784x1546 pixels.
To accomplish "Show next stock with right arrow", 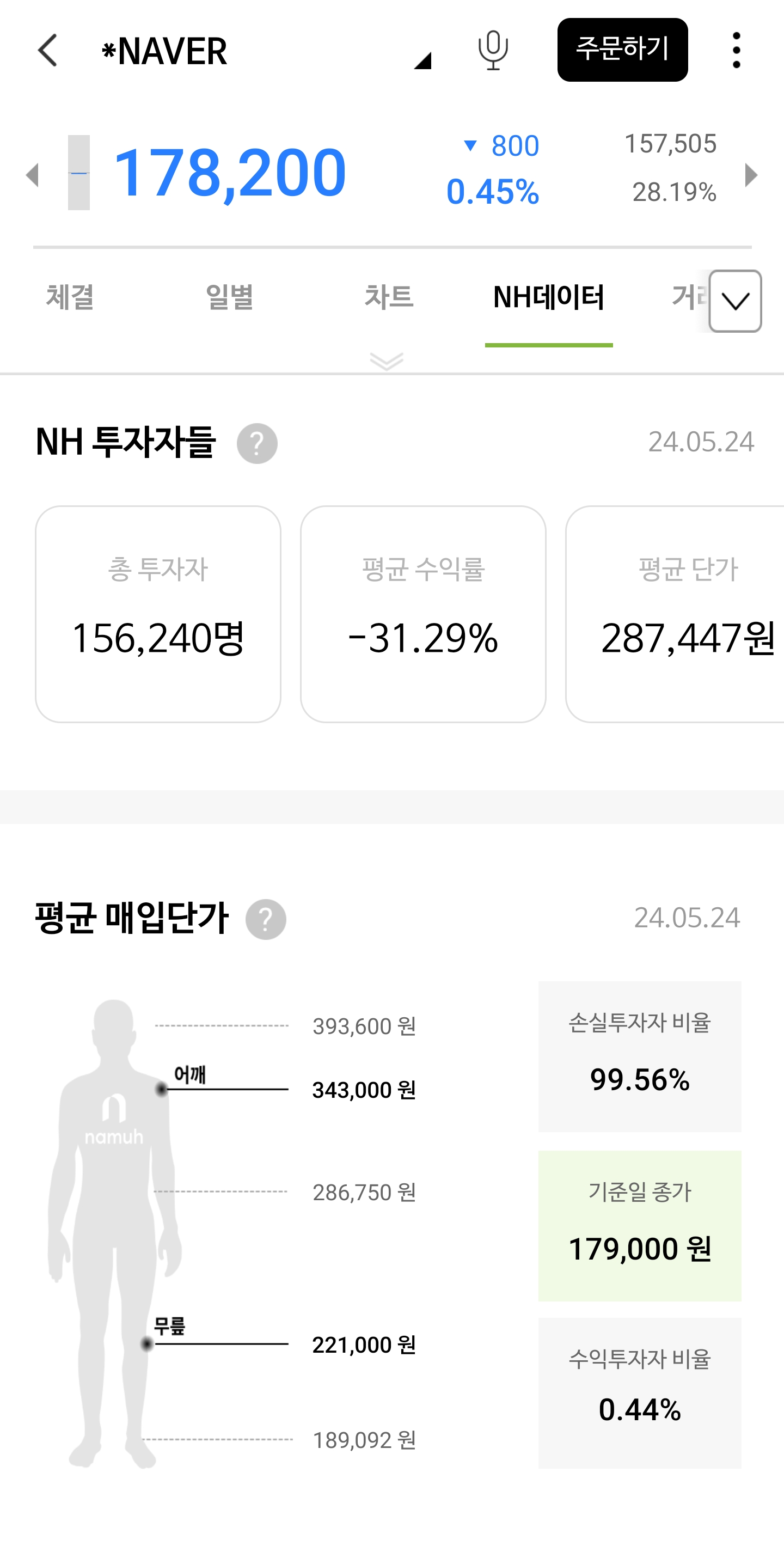I will [x=751, y=175].
